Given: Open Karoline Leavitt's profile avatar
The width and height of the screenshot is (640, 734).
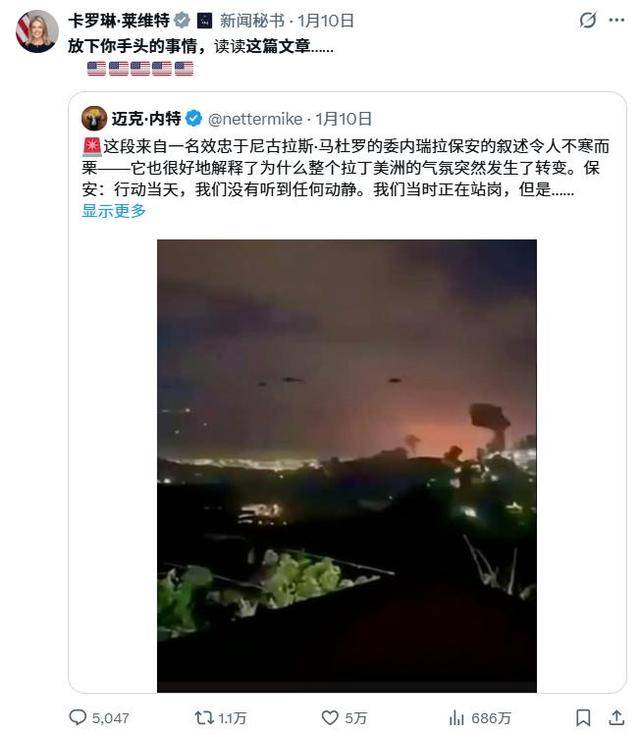Looking at the screenshot, I should (x=36, y=32).
